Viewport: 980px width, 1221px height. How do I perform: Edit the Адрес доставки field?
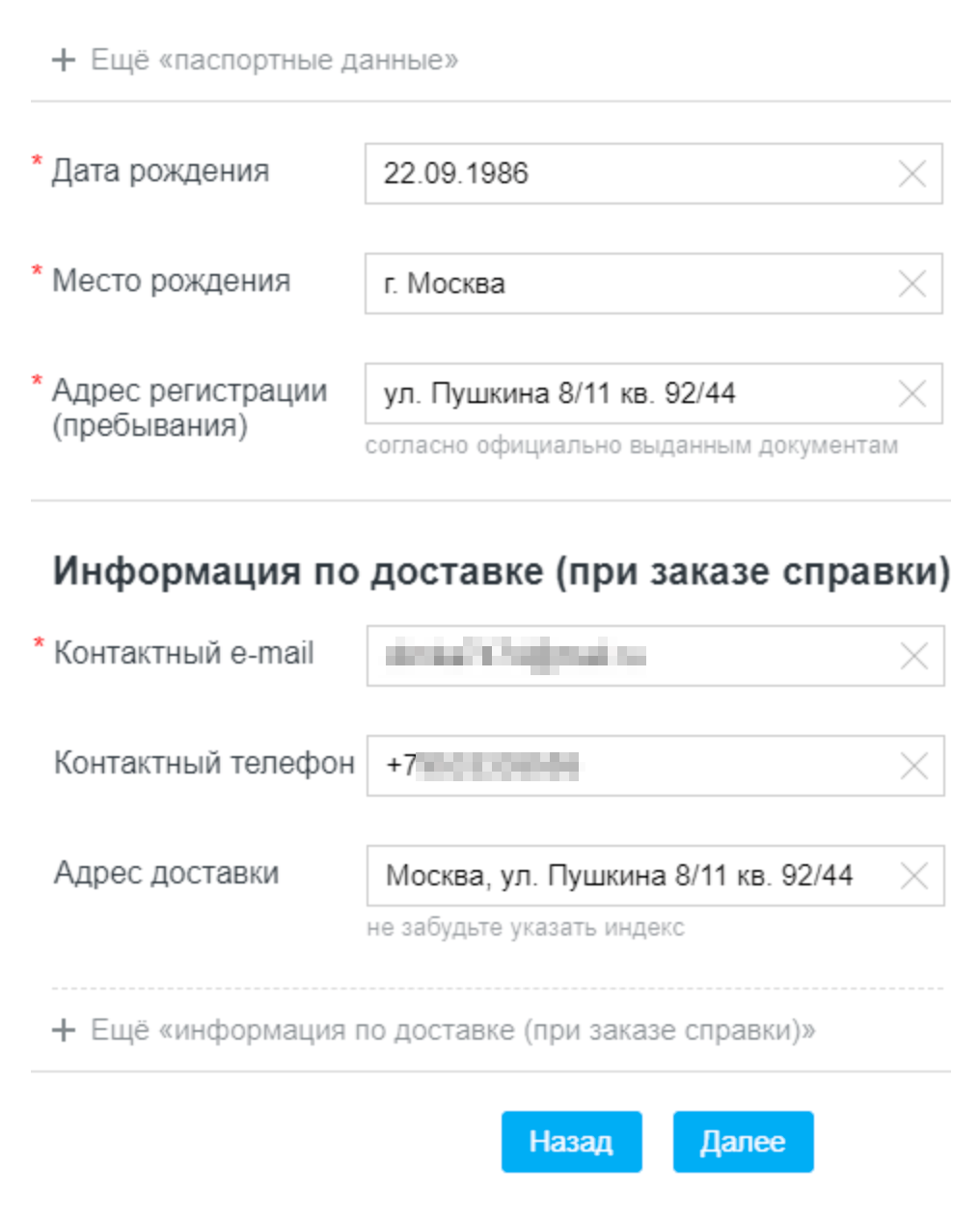(x=627, y=876)
